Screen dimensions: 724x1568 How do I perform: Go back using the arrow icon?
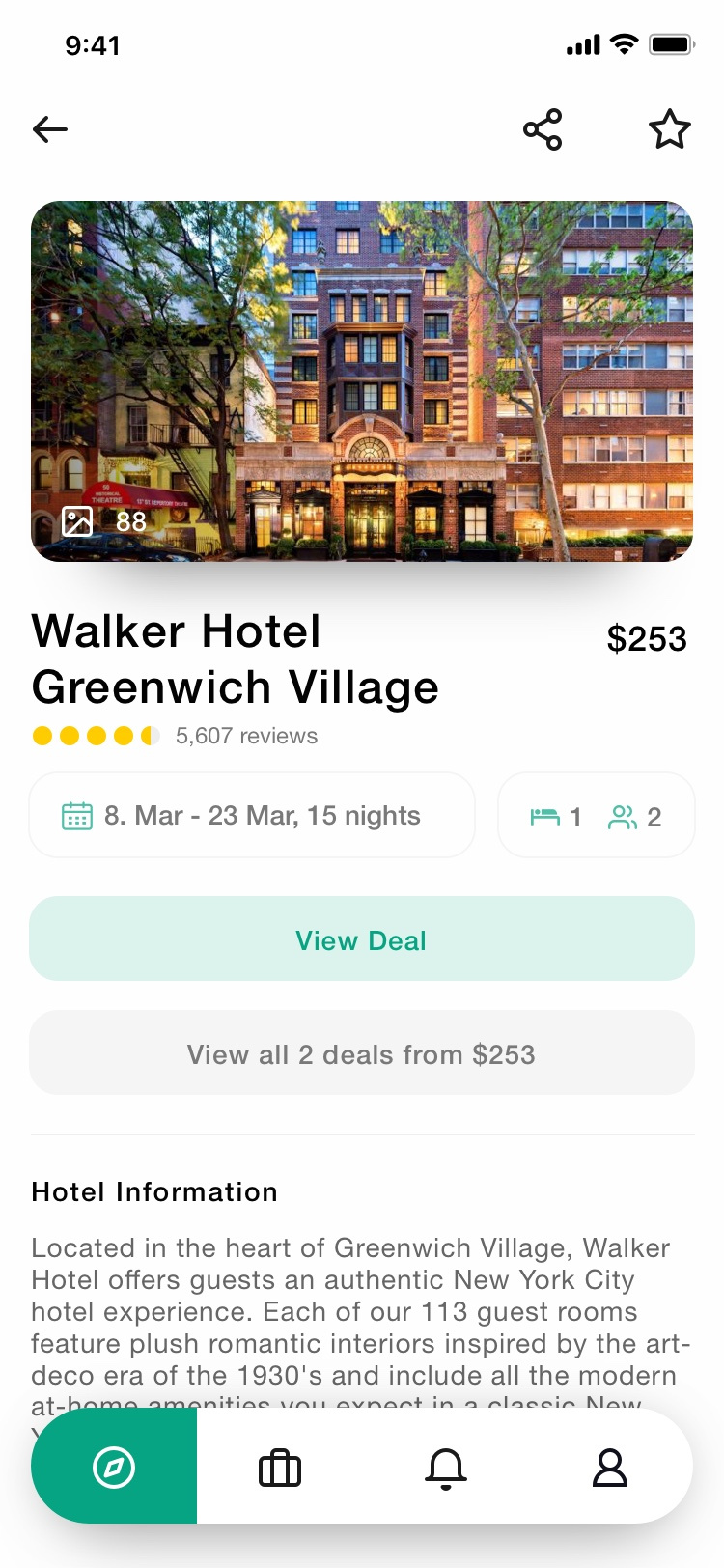coord(50,129)
